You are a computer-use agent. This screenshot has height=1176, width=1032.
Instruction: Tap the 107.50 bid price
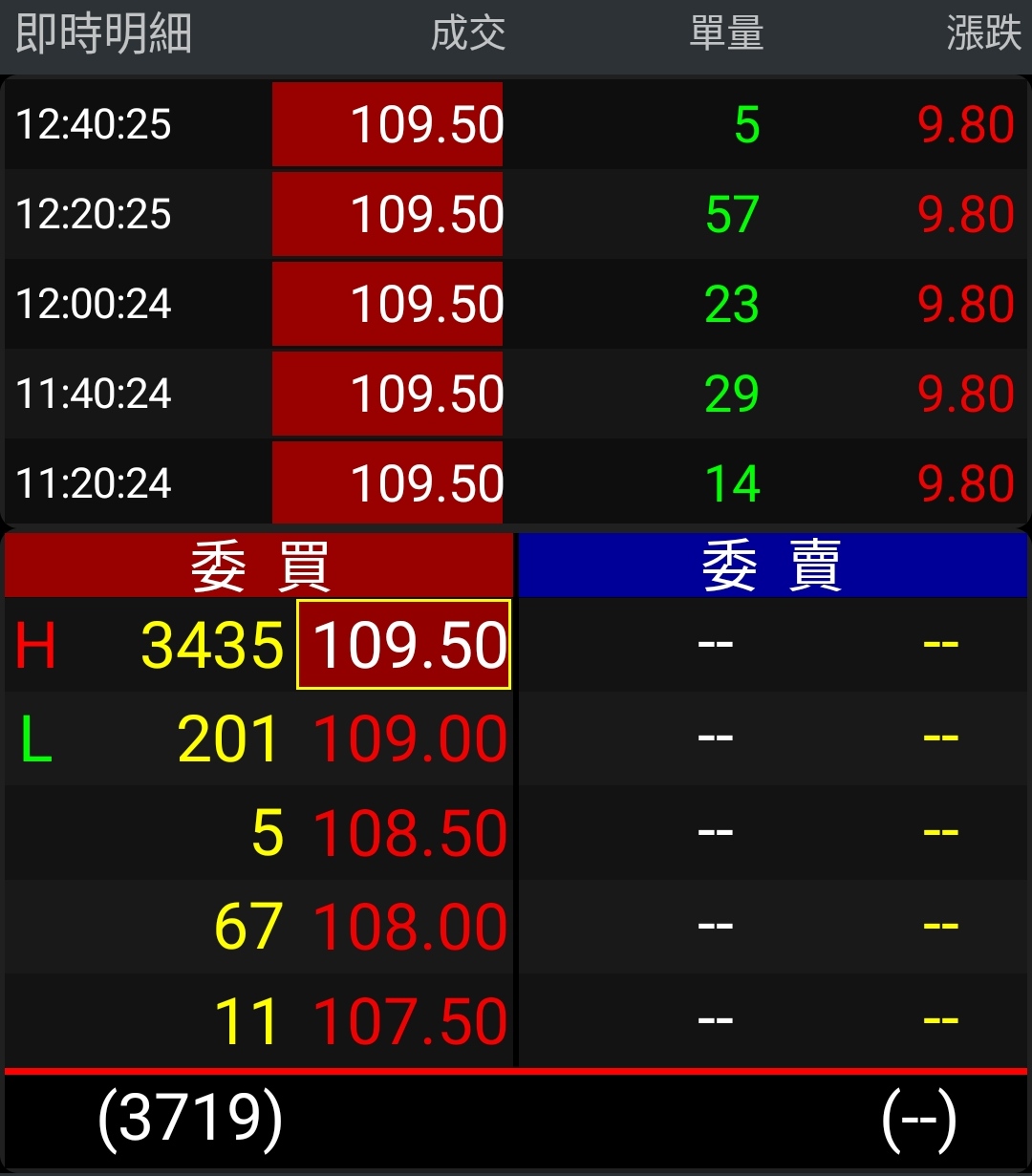point(410,1021)
